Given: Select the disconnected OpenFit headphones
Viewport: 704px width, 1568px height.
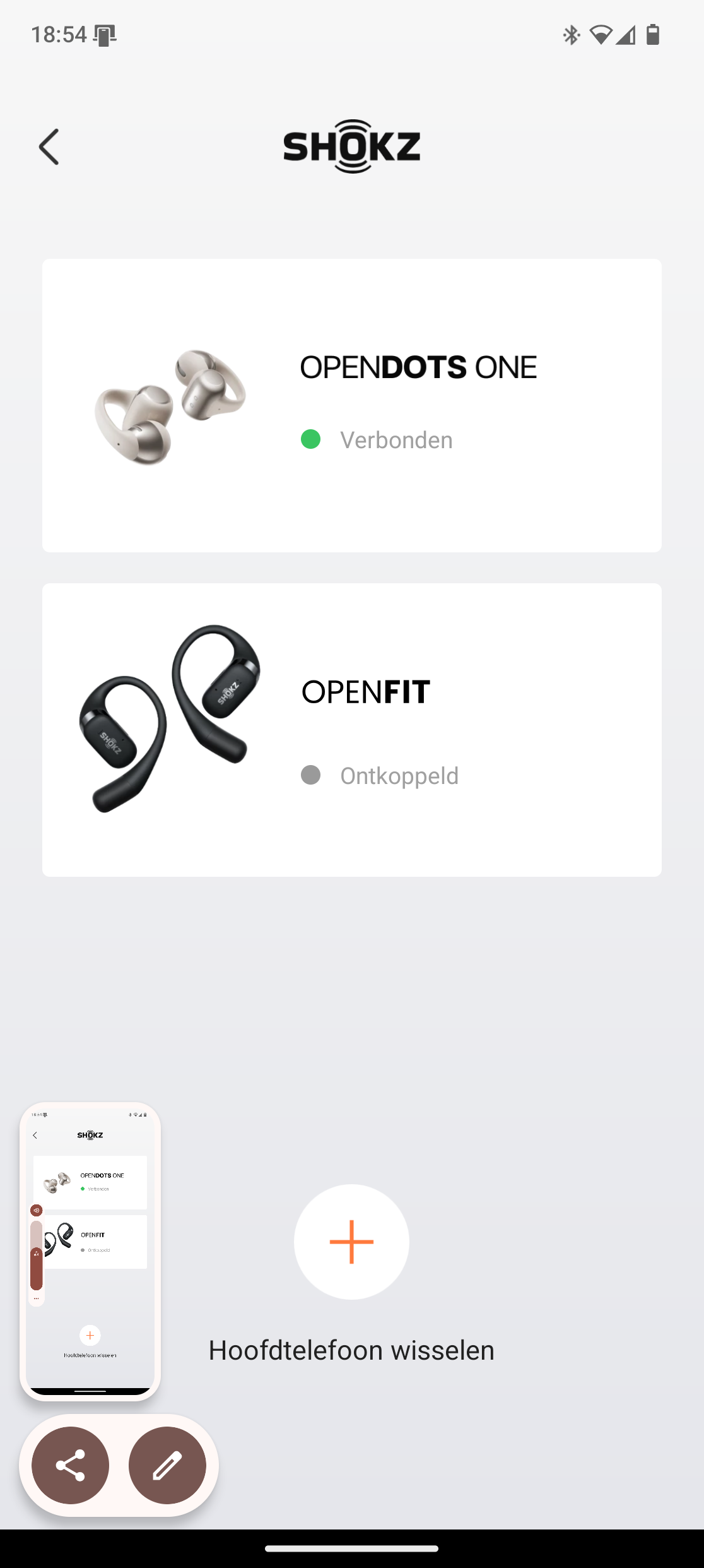Looking at the screenshot, I should [351, 730].
